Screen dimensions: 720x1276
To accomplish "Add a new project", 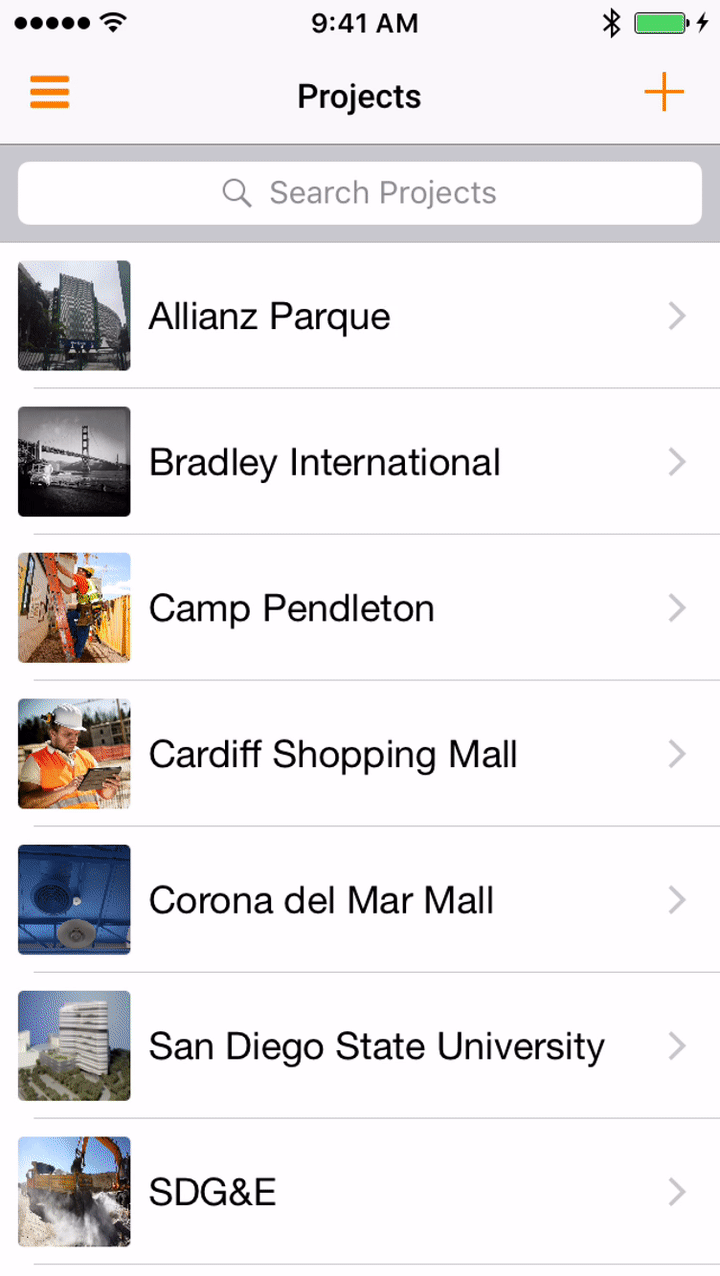I will 663,94.
